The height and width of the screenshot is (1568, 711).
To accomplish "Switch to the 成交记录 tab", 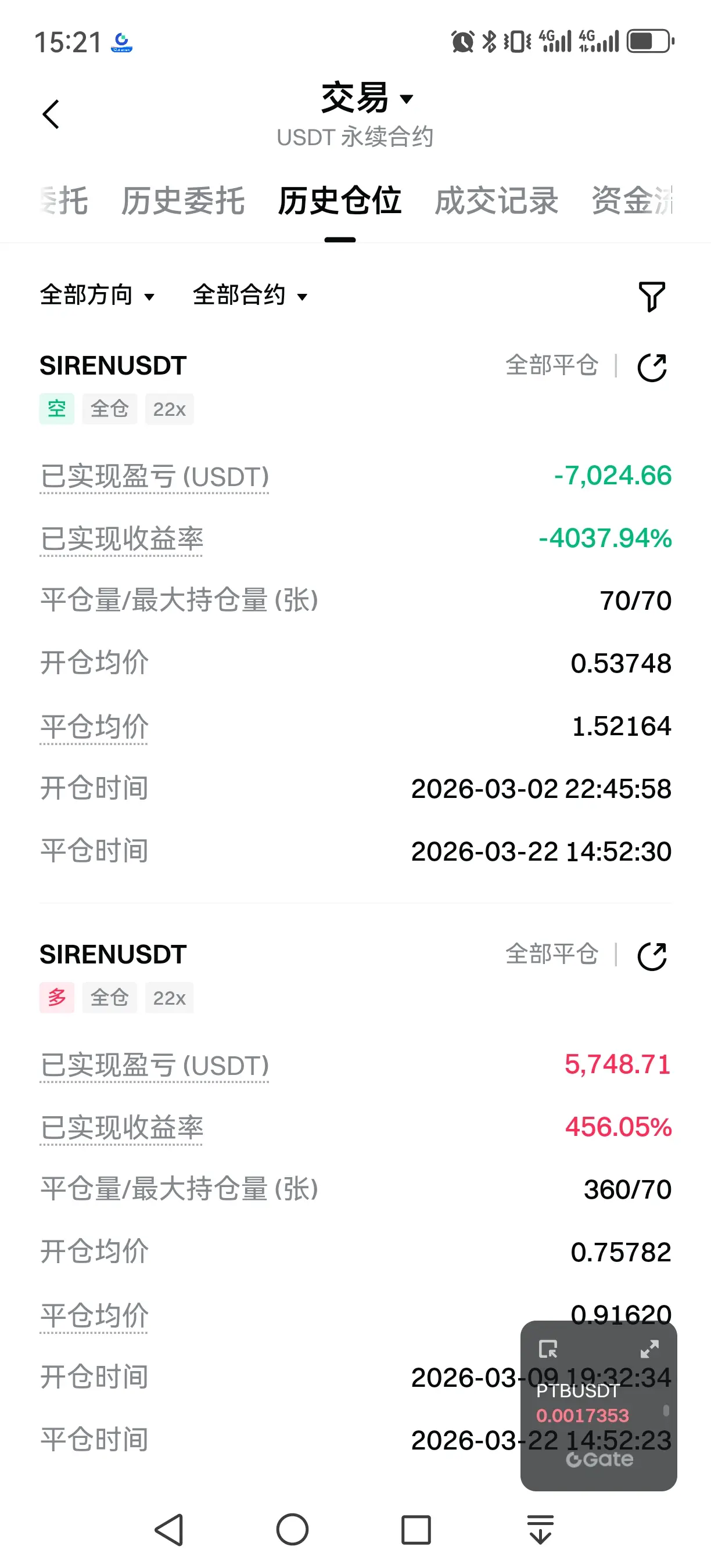I will pyautogui.click(x=496, y=201).
